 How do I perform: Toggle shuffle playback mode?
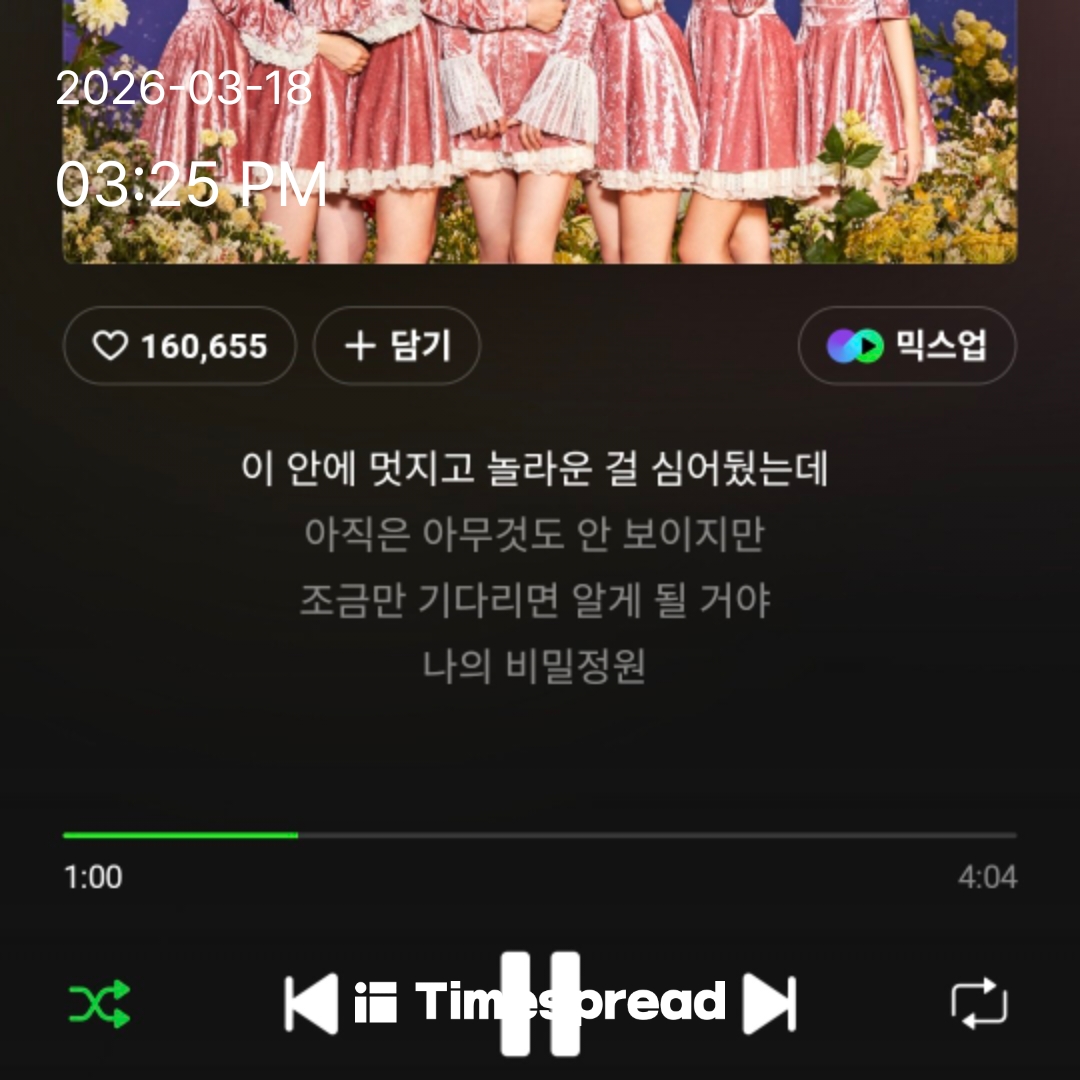[x=99, y=1003]
